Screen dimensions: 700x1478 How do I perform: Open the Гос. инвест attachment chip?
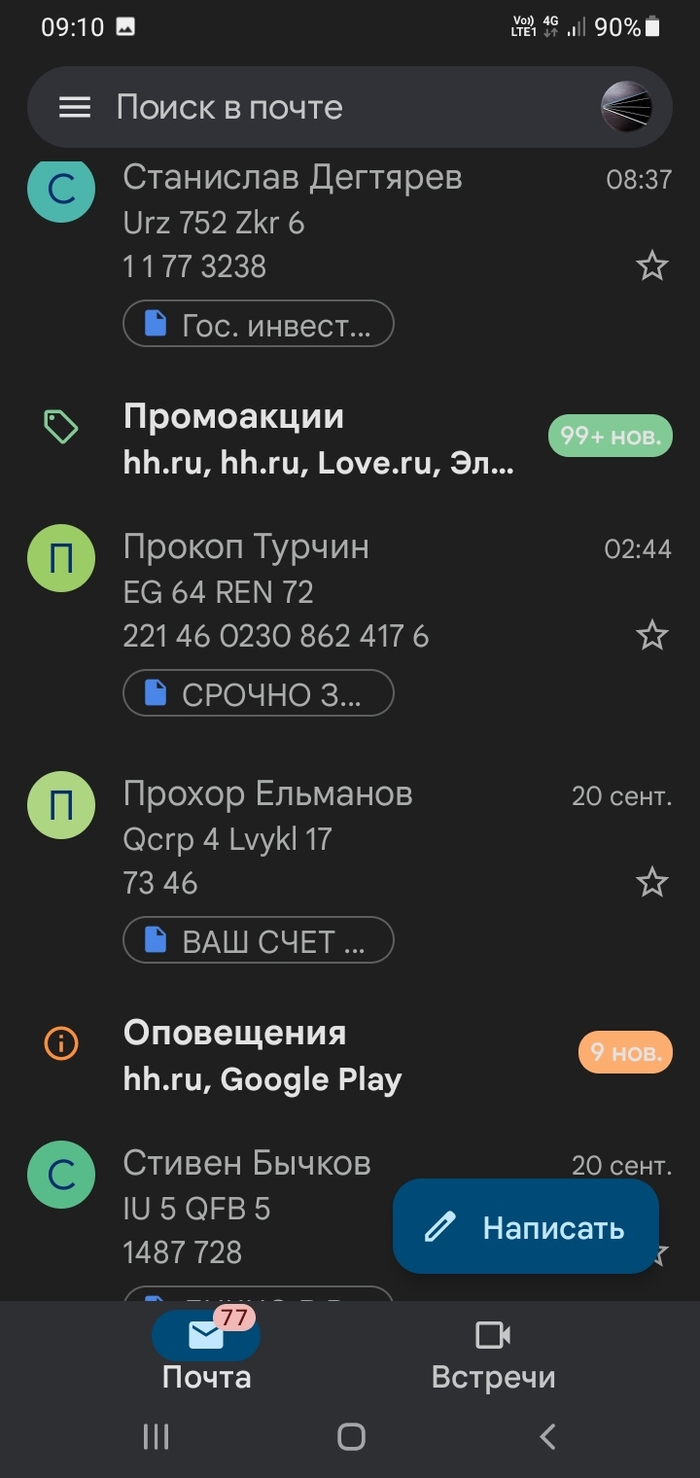coord(258,324)
